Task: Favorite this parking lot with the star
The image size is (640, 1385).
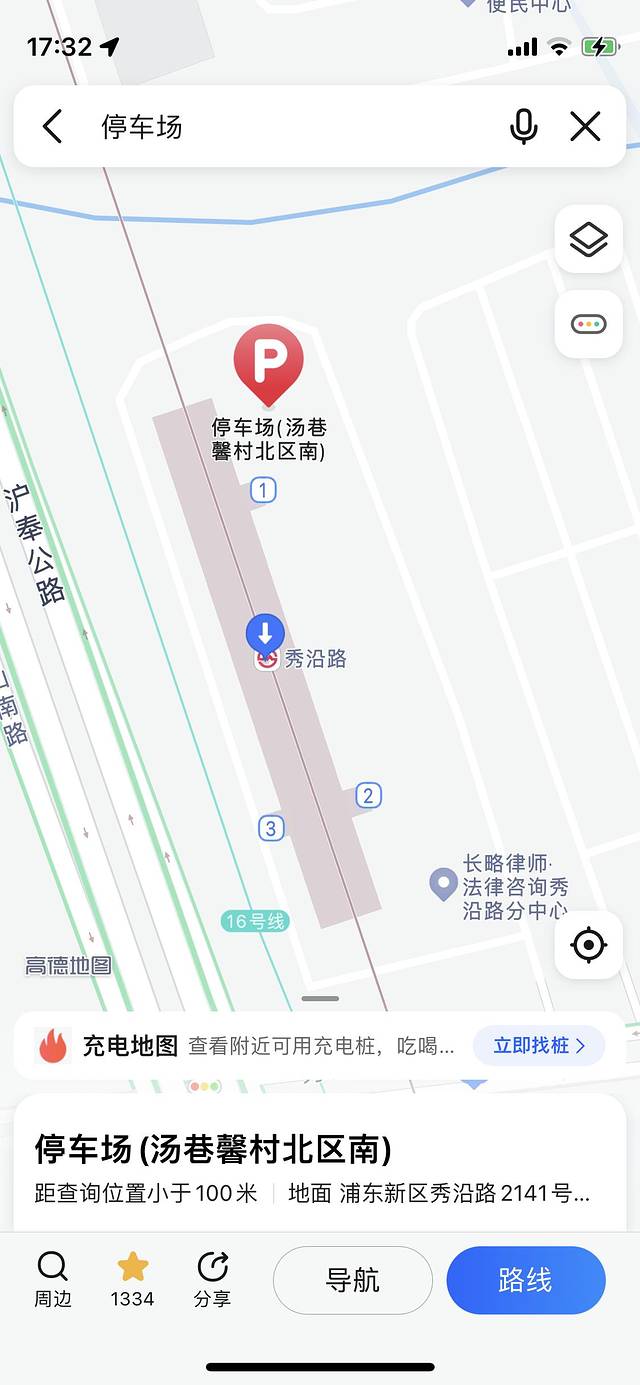Action: click(x=132, y=1279)
